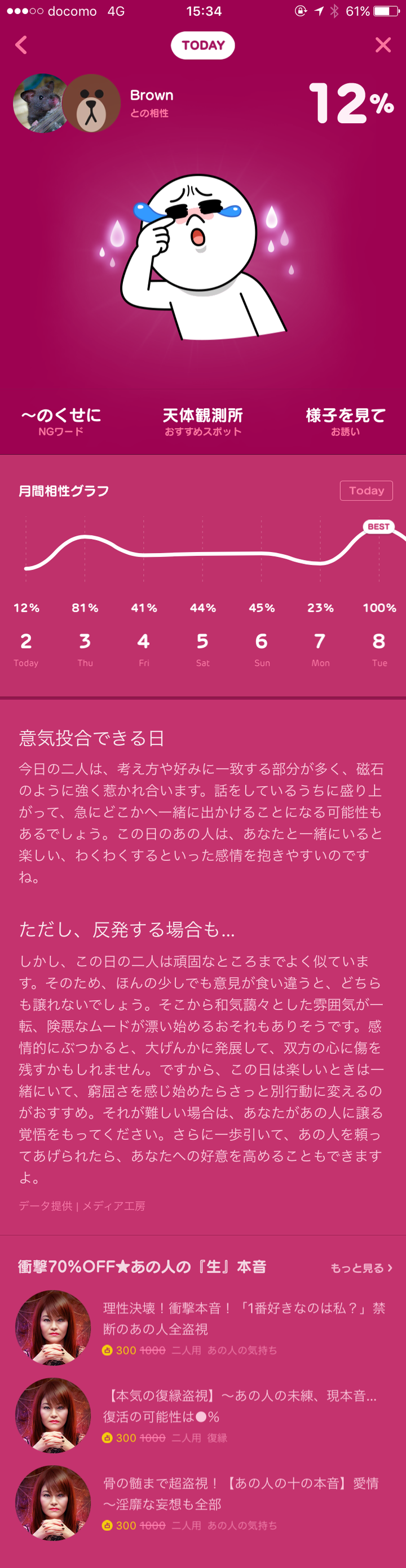
Task: View day 7 Mon compatibility
Action: point(320,642)
